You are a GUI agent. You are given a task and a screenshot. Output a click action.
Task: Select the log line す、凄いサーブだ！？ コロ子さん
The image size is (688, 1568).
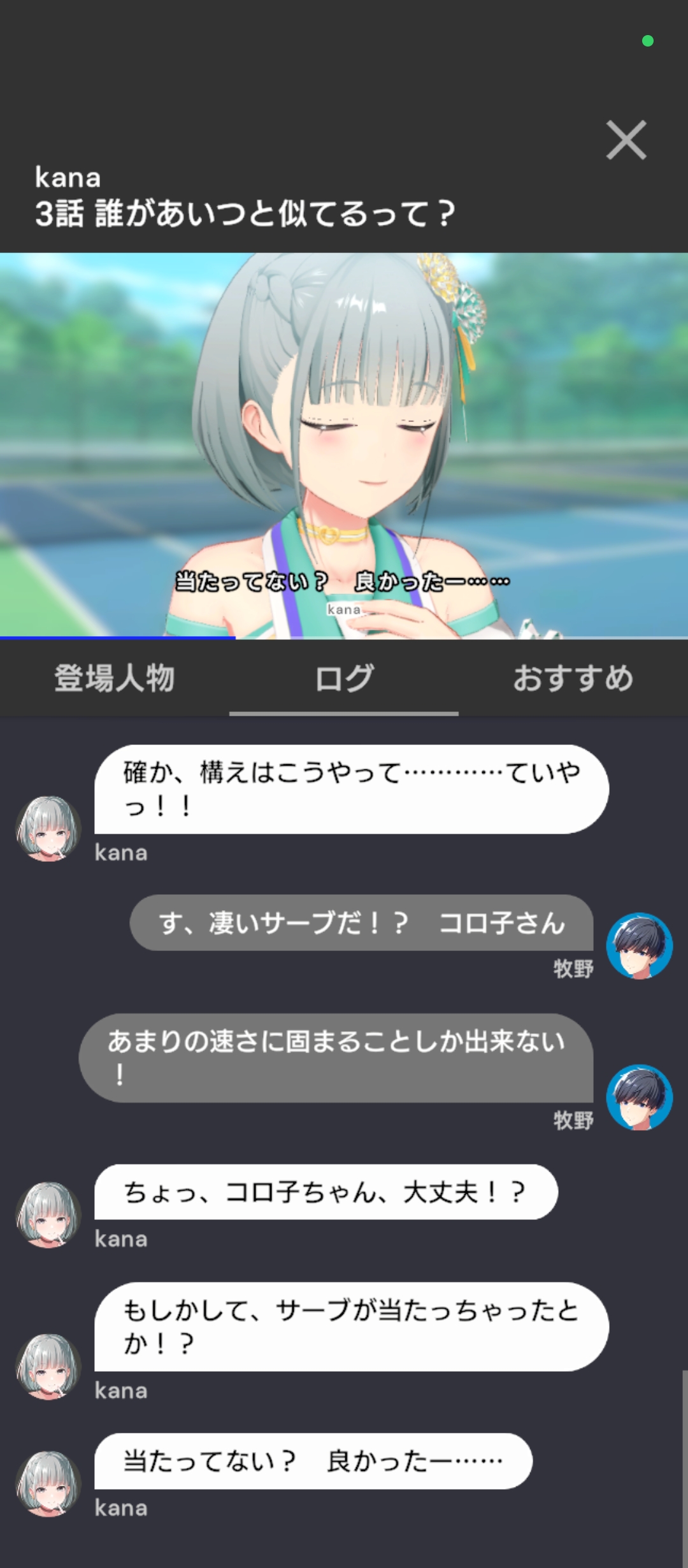coord(361,922)
